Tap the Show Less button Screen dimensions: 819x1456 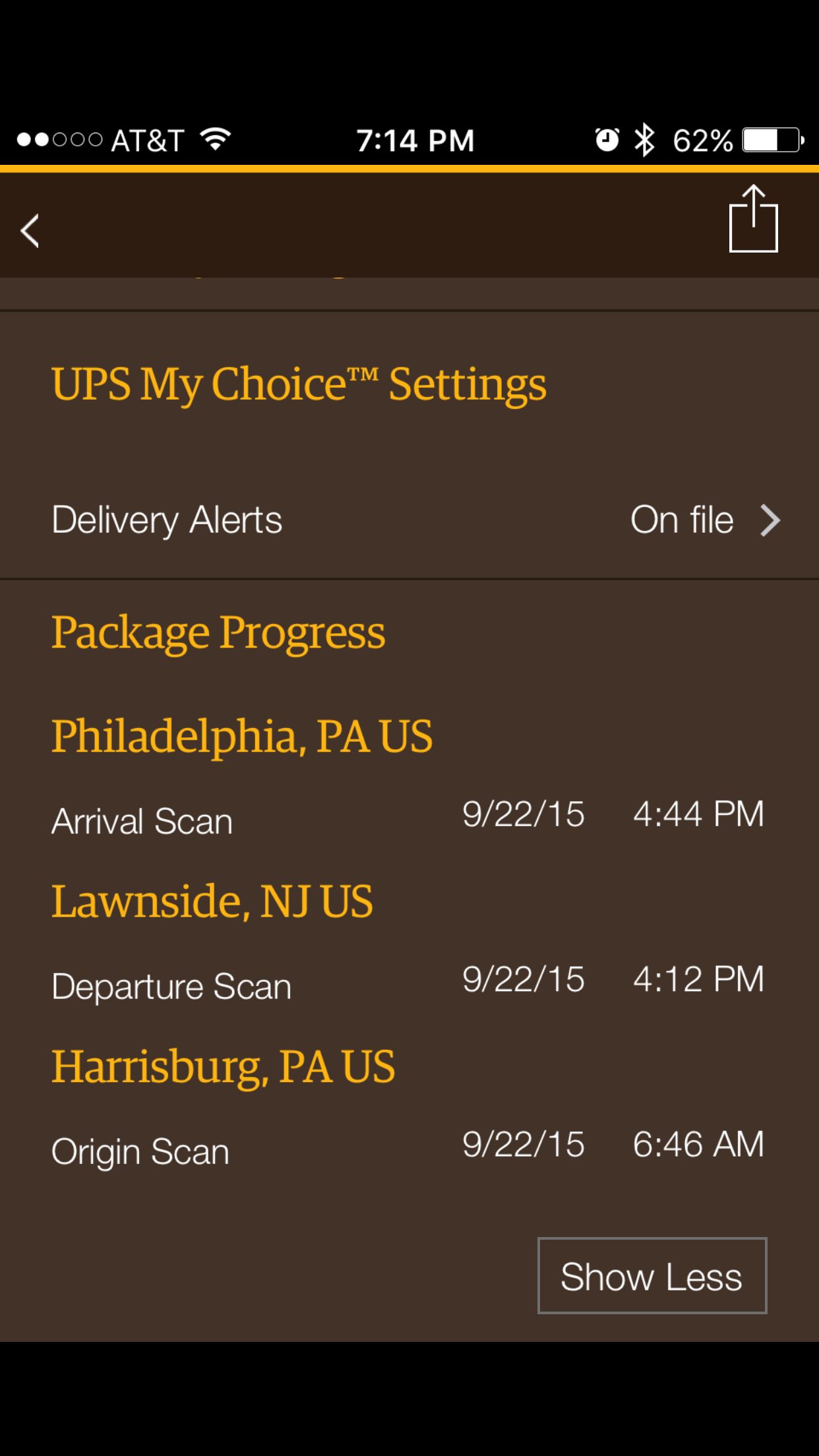[652, 1276]
